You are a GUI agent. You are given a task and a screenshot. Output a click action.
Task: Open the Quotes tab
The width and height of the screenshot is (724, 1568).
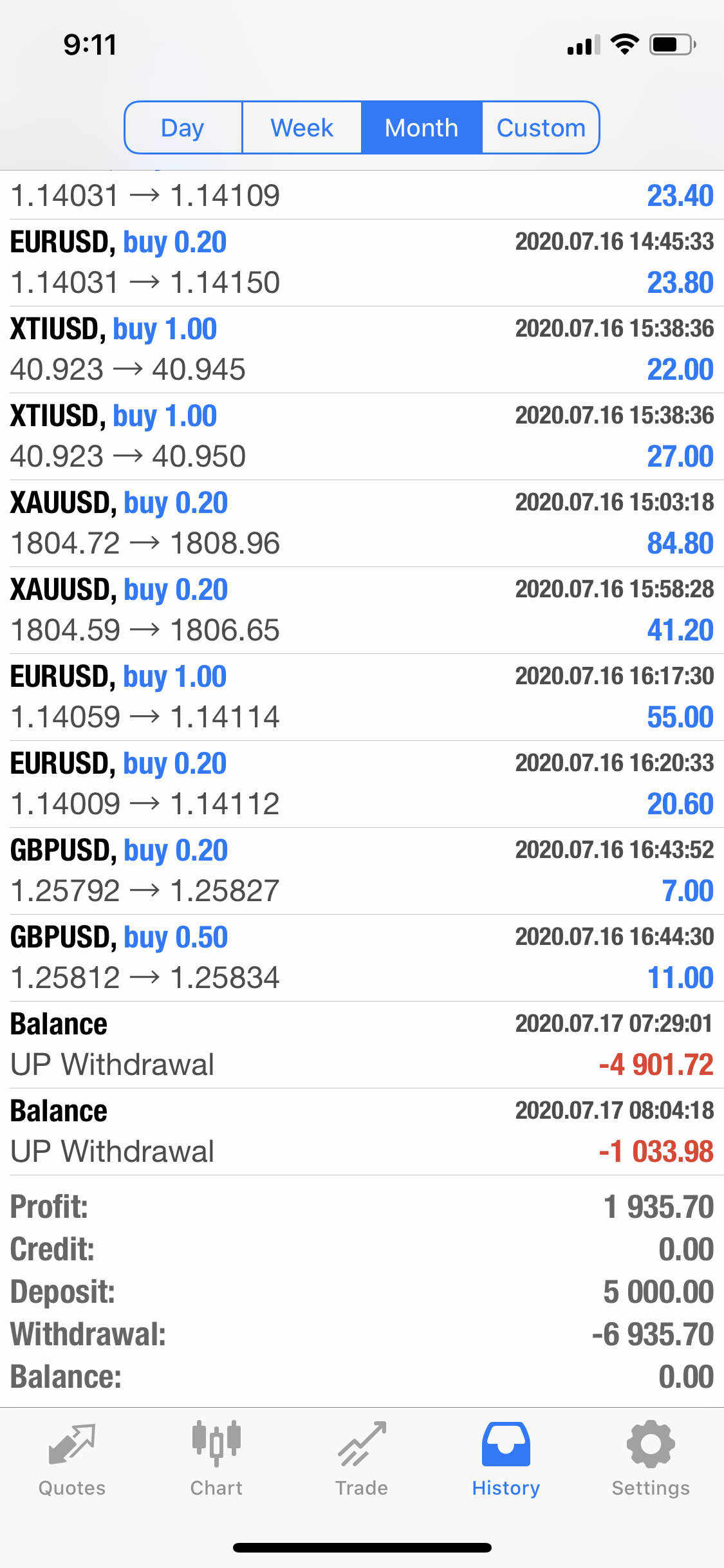(72, 1459)
